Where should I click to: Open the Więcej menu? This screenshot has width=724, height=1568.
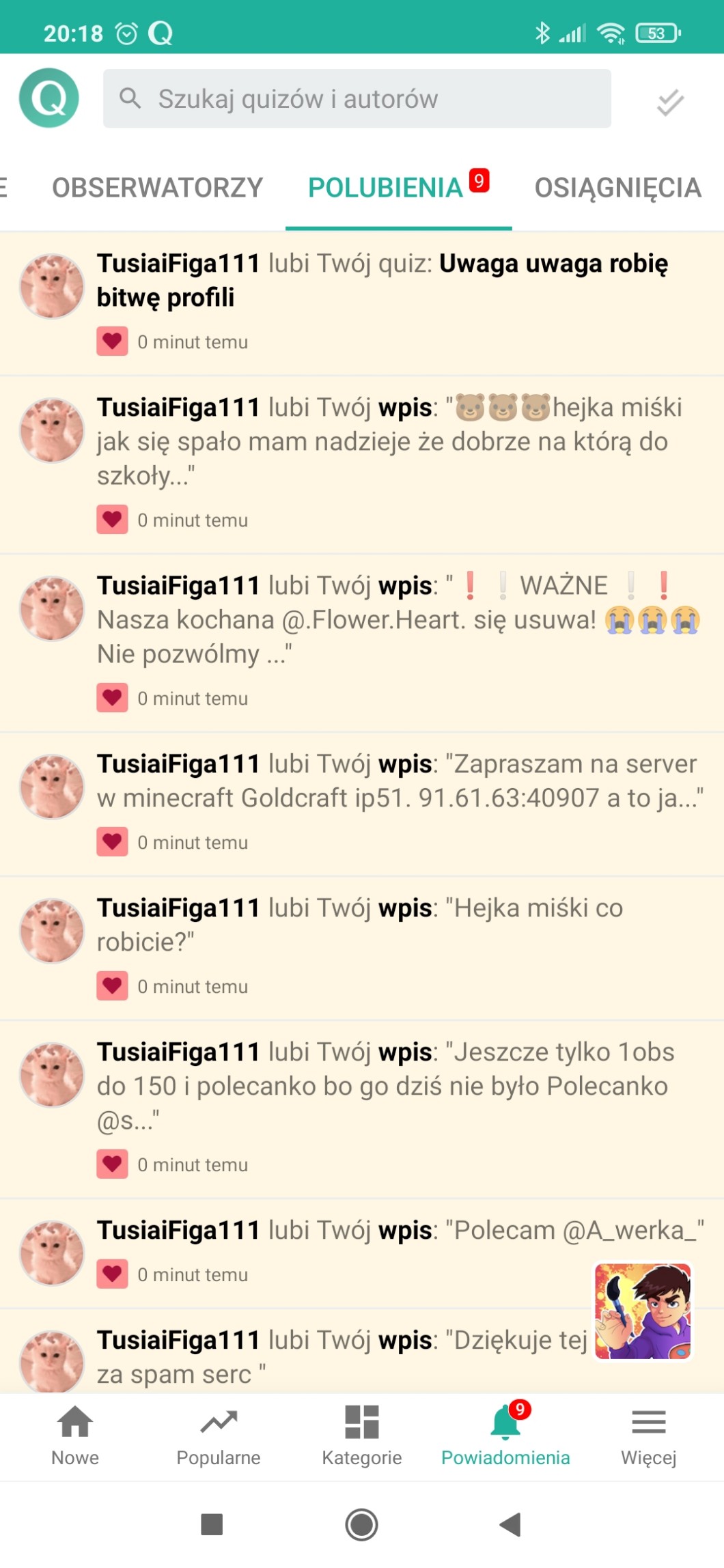[648, 1436]
